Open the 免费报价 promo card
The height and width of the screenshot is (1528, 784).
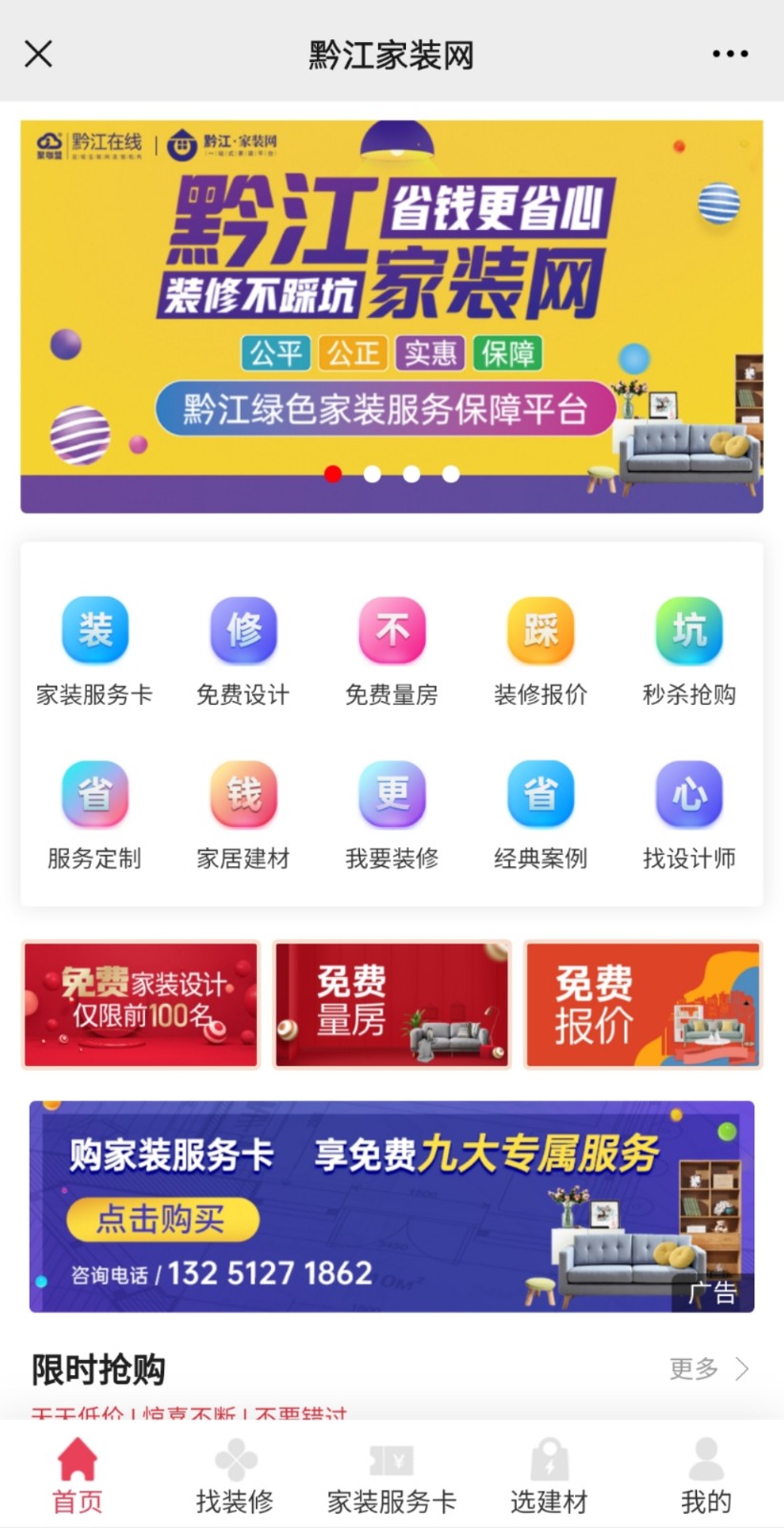click(x=642, y=1004)
